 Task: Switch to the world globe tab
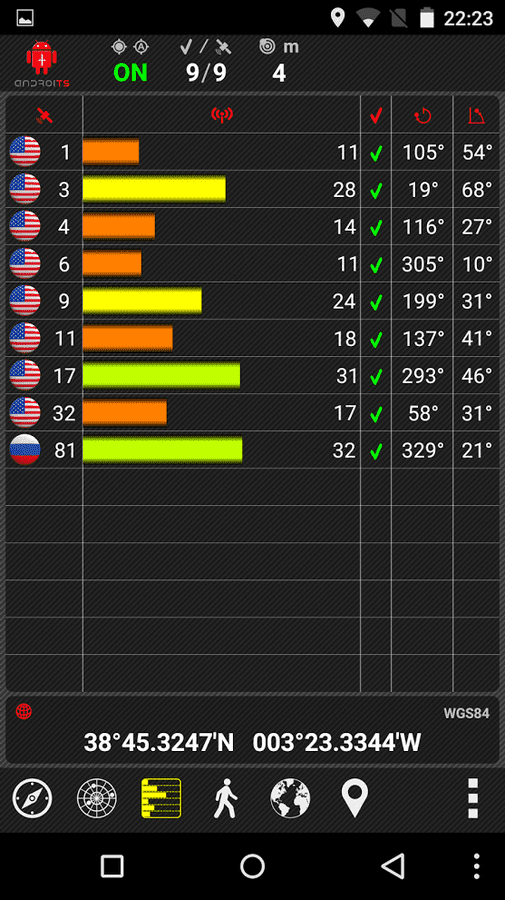click(290, 798)
